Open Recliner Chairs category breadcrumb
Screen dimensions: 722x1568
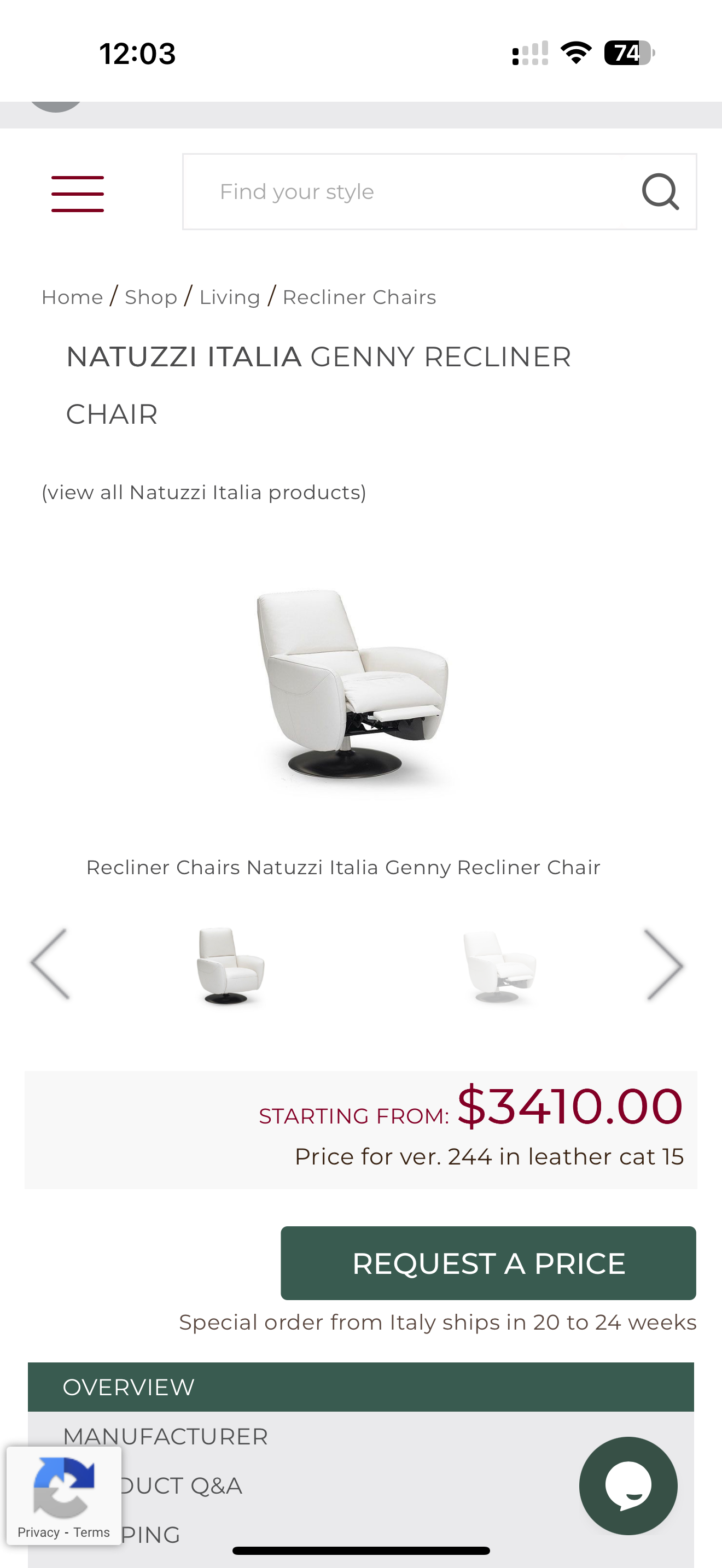(359, 297)
